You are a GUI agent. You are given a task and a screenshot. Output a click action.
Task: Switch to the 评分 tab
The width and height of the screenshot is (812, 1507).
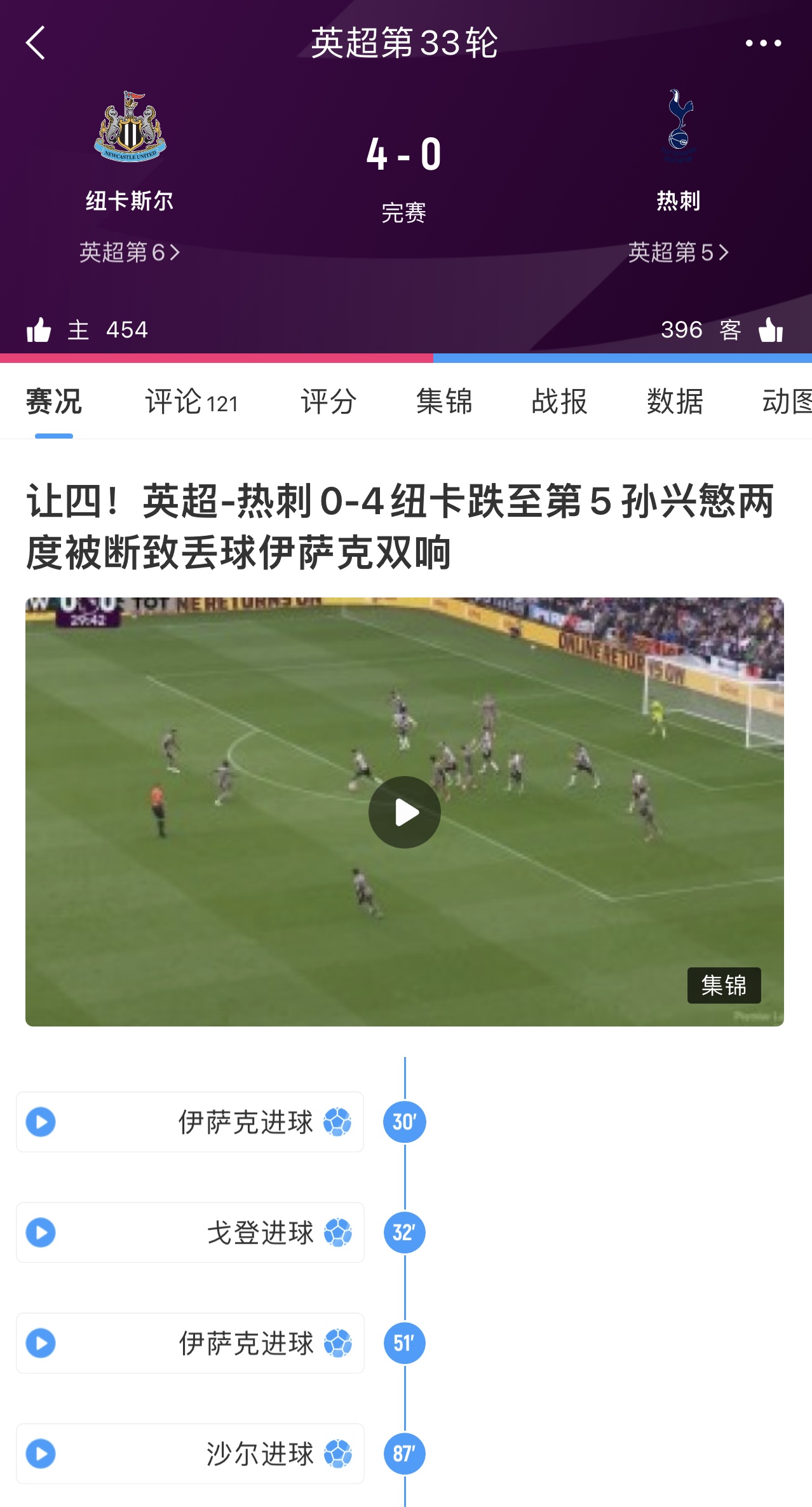click(x=328, y=402)
